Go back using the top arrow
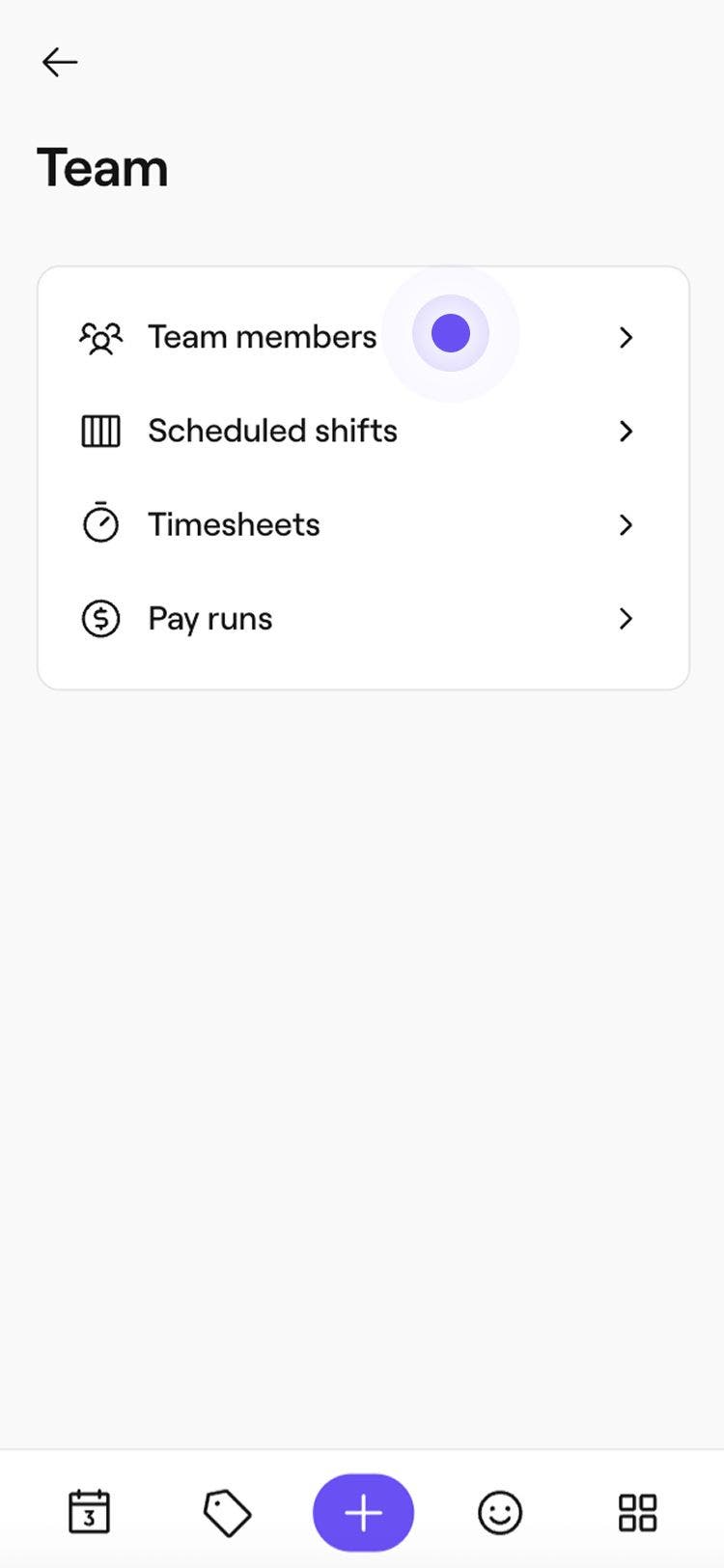Screen dimensions: 724x1568 [x=60, y=63]
